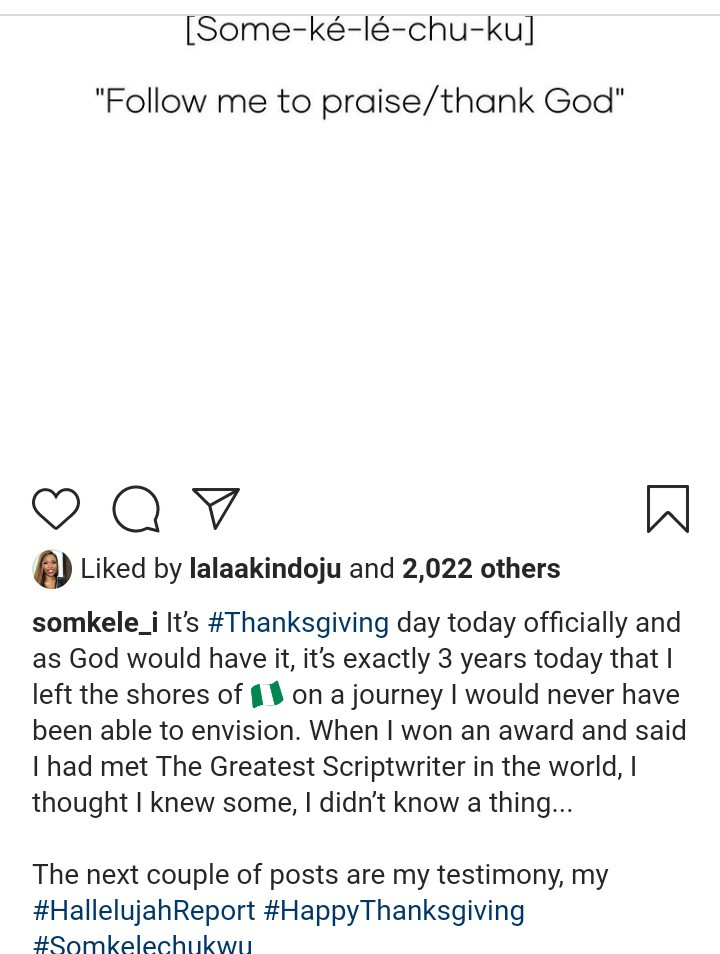This screenshot has width=720, height=954.
Task: Open the #HappyThanksgiving hashtag
Action: point(394,911)
